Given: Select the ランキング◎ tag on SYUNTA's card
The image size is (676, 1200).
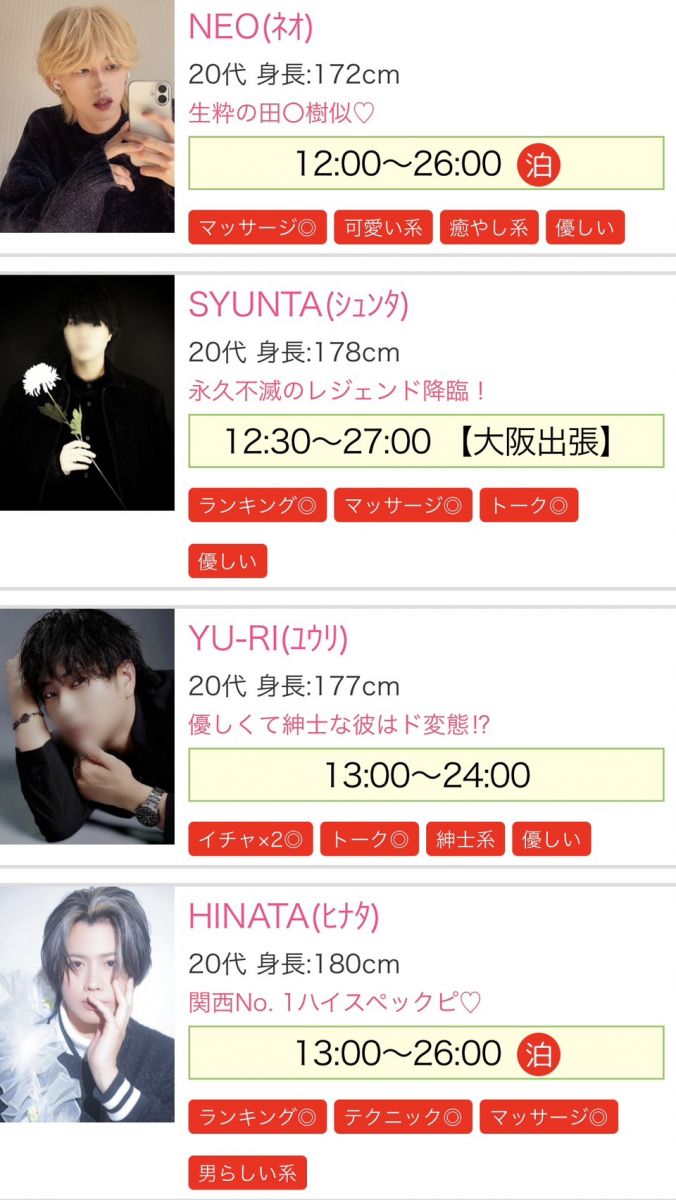Looking at the screenshot, I should (258, 506).
